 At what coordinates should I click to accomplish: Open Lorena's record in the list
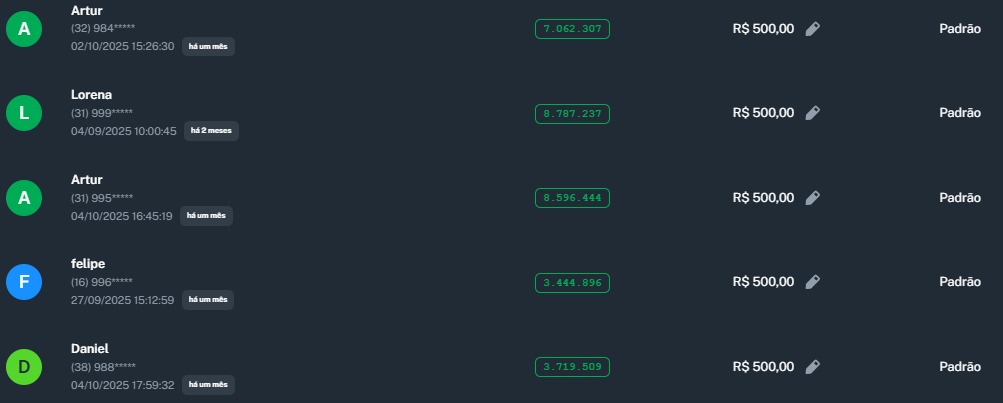[91, 95]
